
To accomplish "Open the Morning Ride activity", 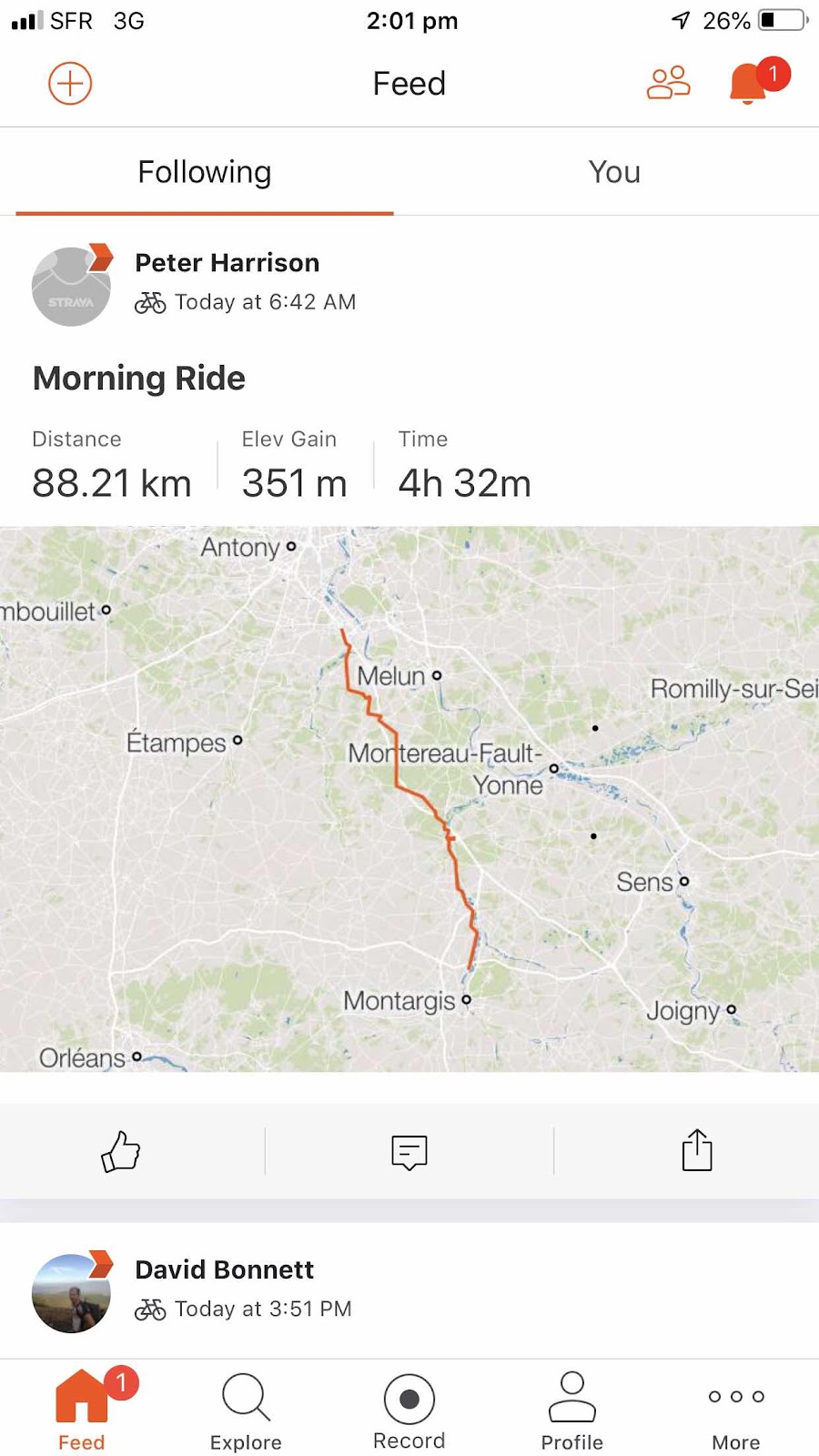I will (x=139, y=379).
